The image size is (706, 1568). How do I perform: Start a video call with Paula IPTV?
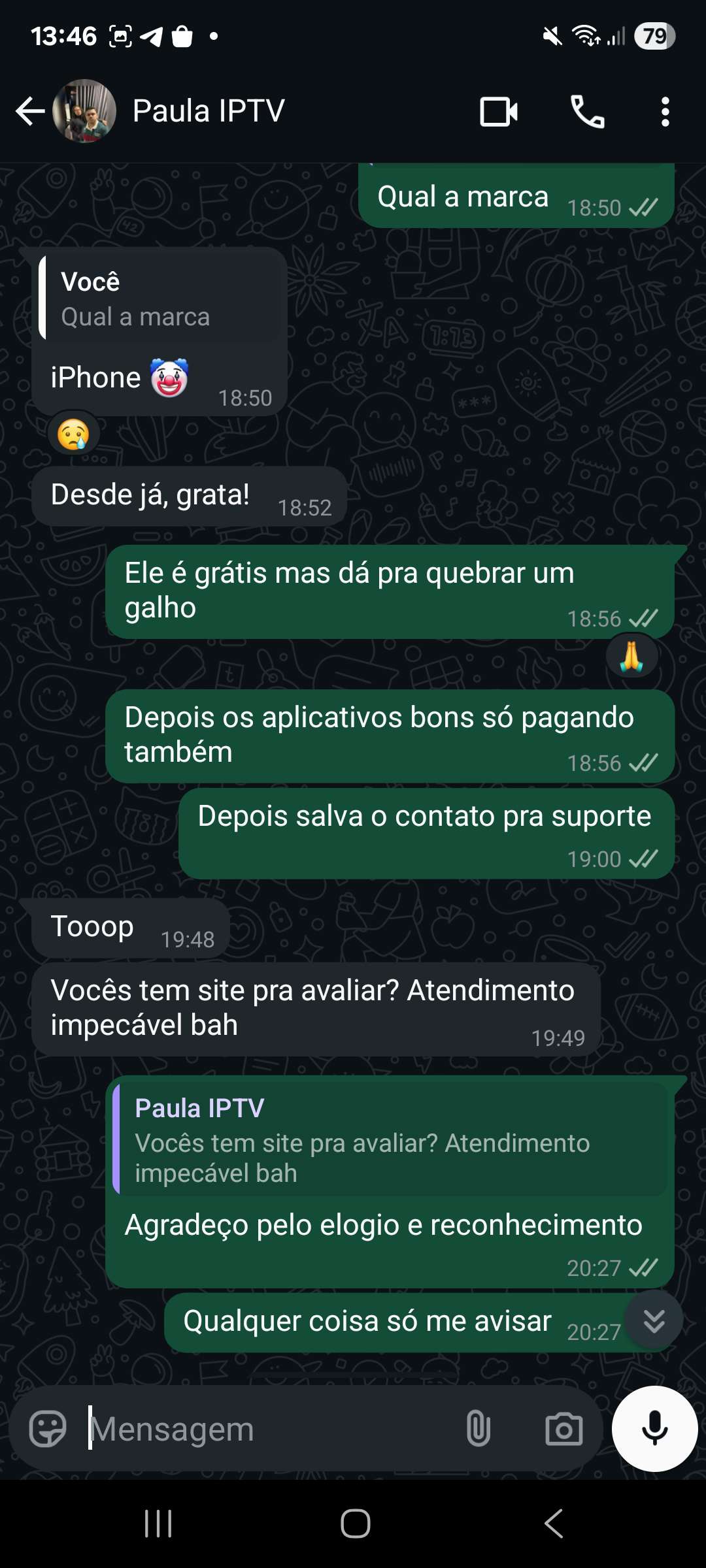(x=499, y=112)
